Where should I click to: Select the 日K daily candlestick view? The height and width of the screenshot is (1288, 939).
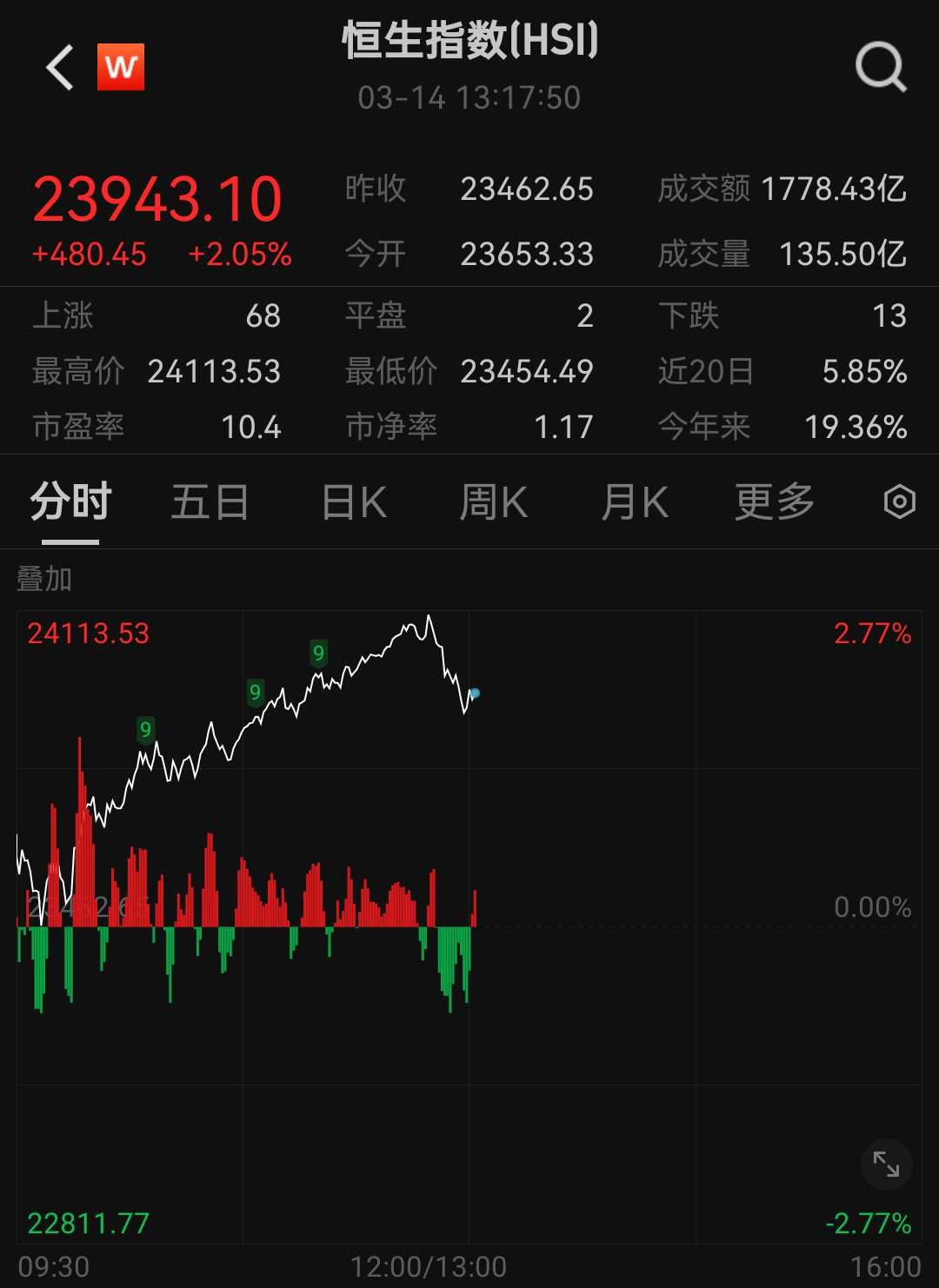point(351,502)
